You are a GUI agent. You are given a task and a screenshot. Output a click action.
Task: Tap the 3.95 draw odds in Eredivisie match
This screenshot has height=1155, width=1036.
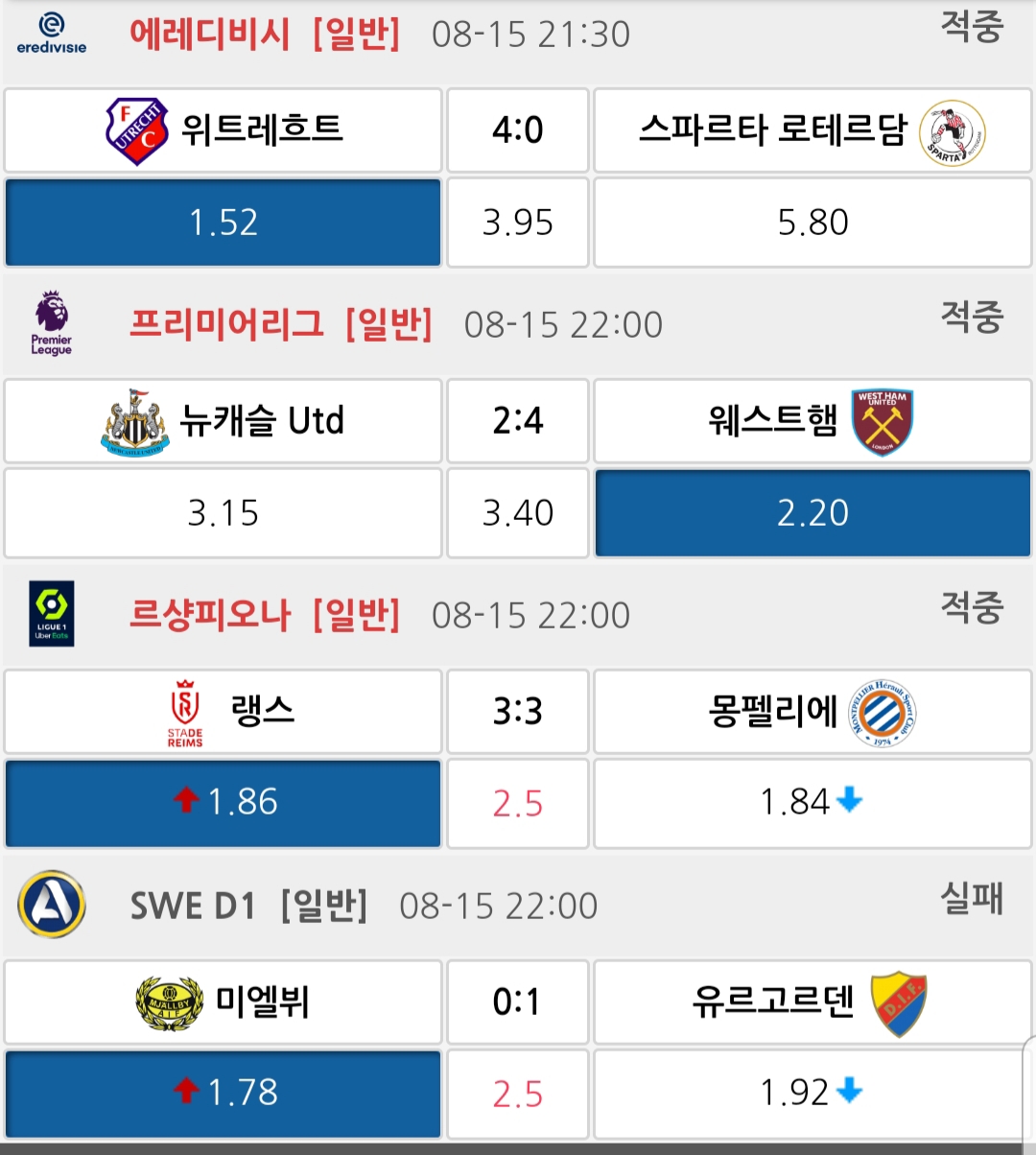pyautogui.click(x=517, y=223)
